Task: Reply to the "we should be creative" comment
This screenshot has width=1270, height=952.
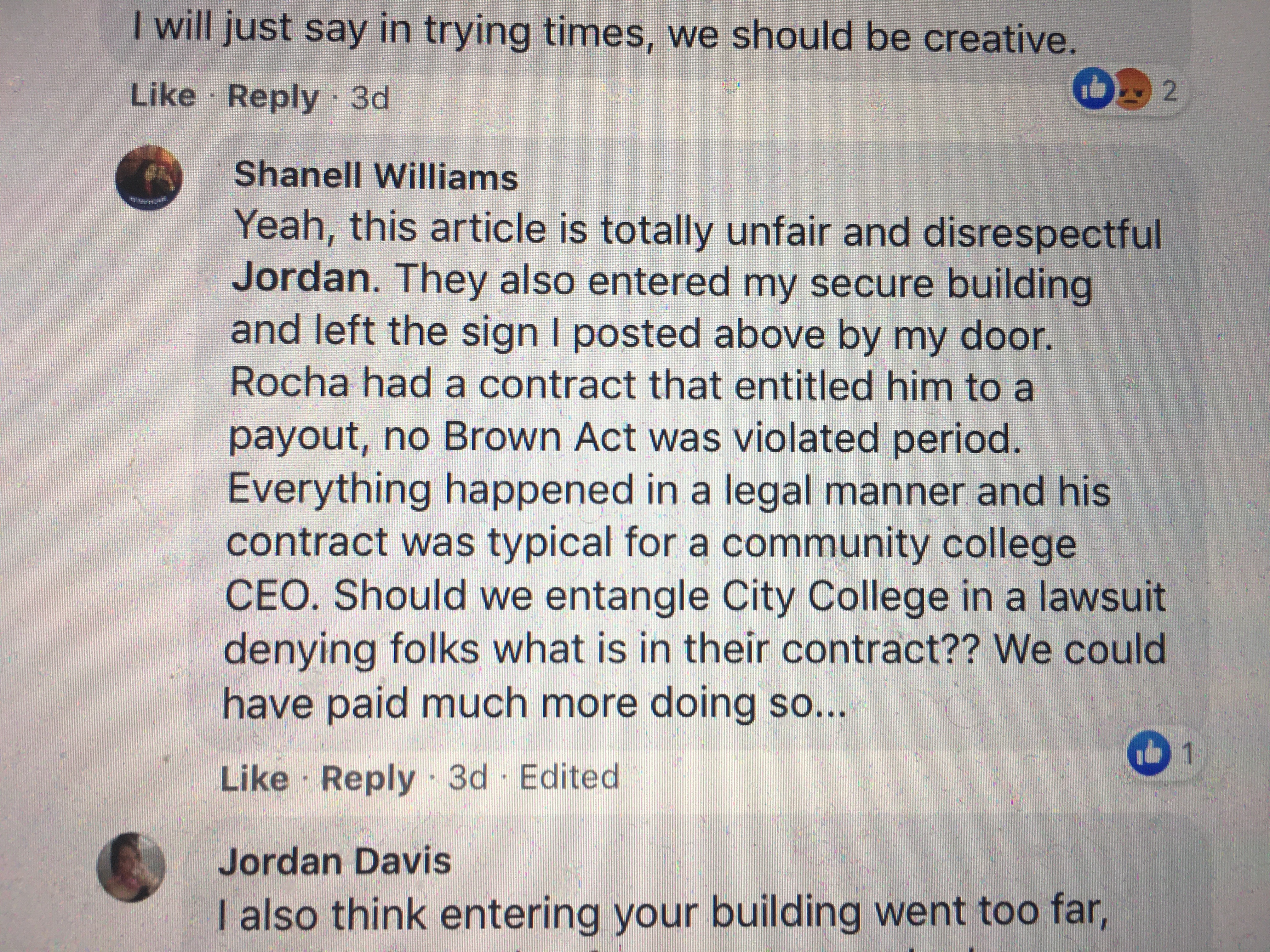Action: click(x=272, y=97)
